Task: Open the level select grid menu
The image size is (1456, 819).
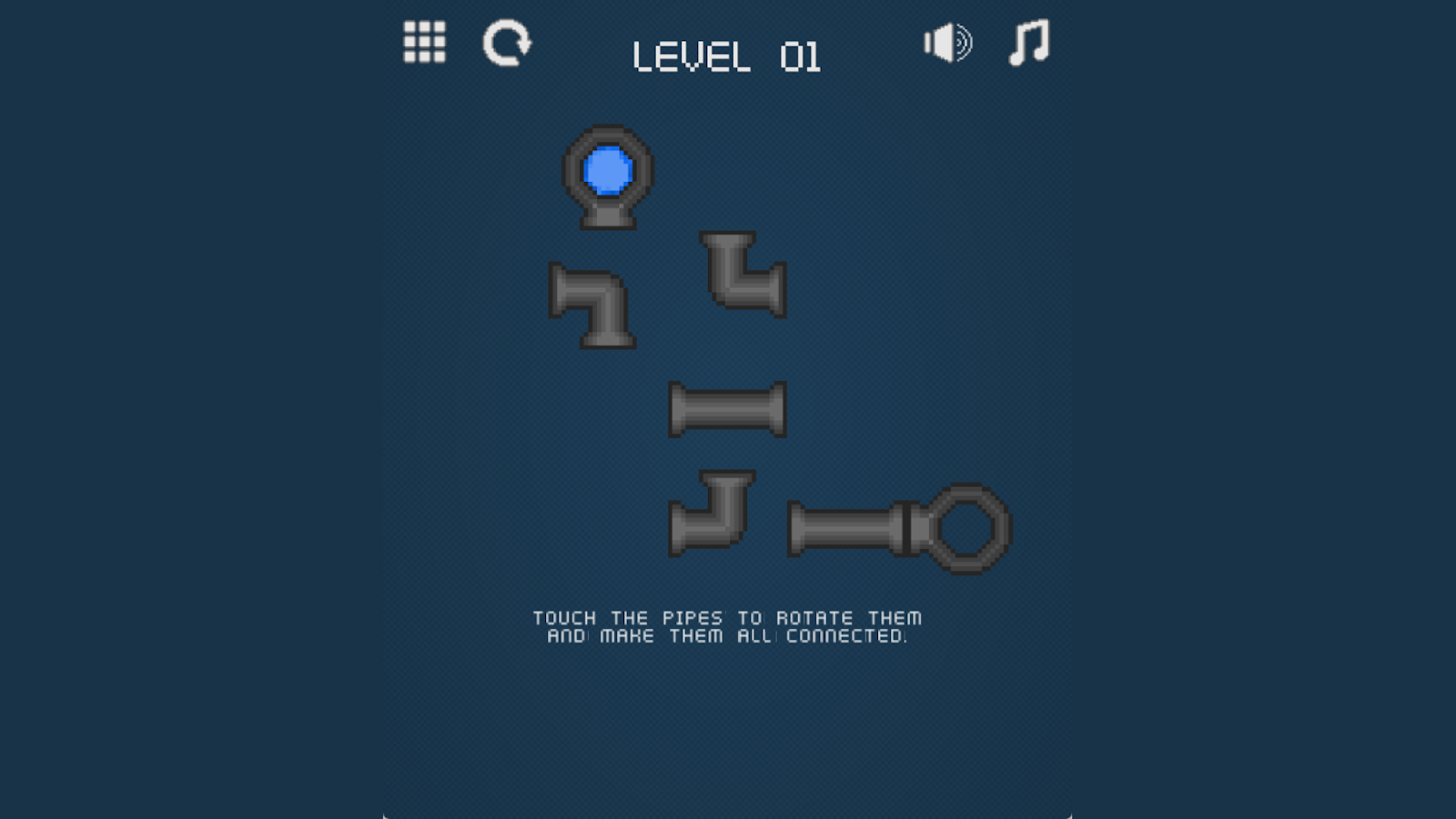Action: [x=424, y=43]
